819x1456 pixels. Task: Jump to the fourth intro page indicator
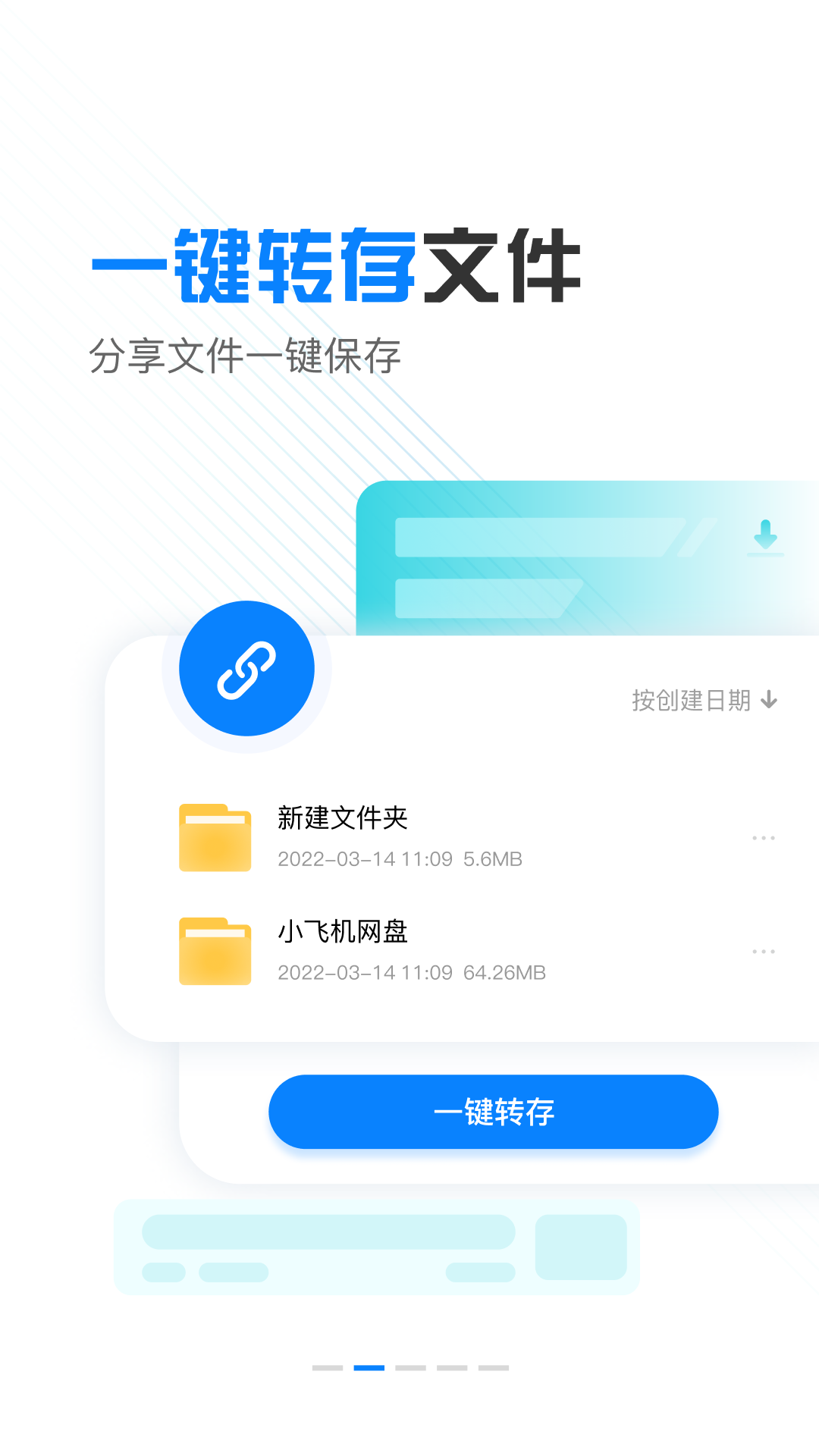[452, 1368]
